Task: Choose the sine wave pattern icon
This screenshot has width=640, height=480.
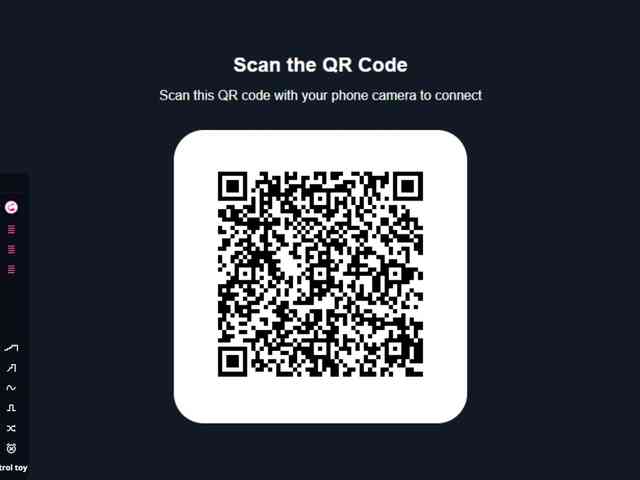Action: 11,388
